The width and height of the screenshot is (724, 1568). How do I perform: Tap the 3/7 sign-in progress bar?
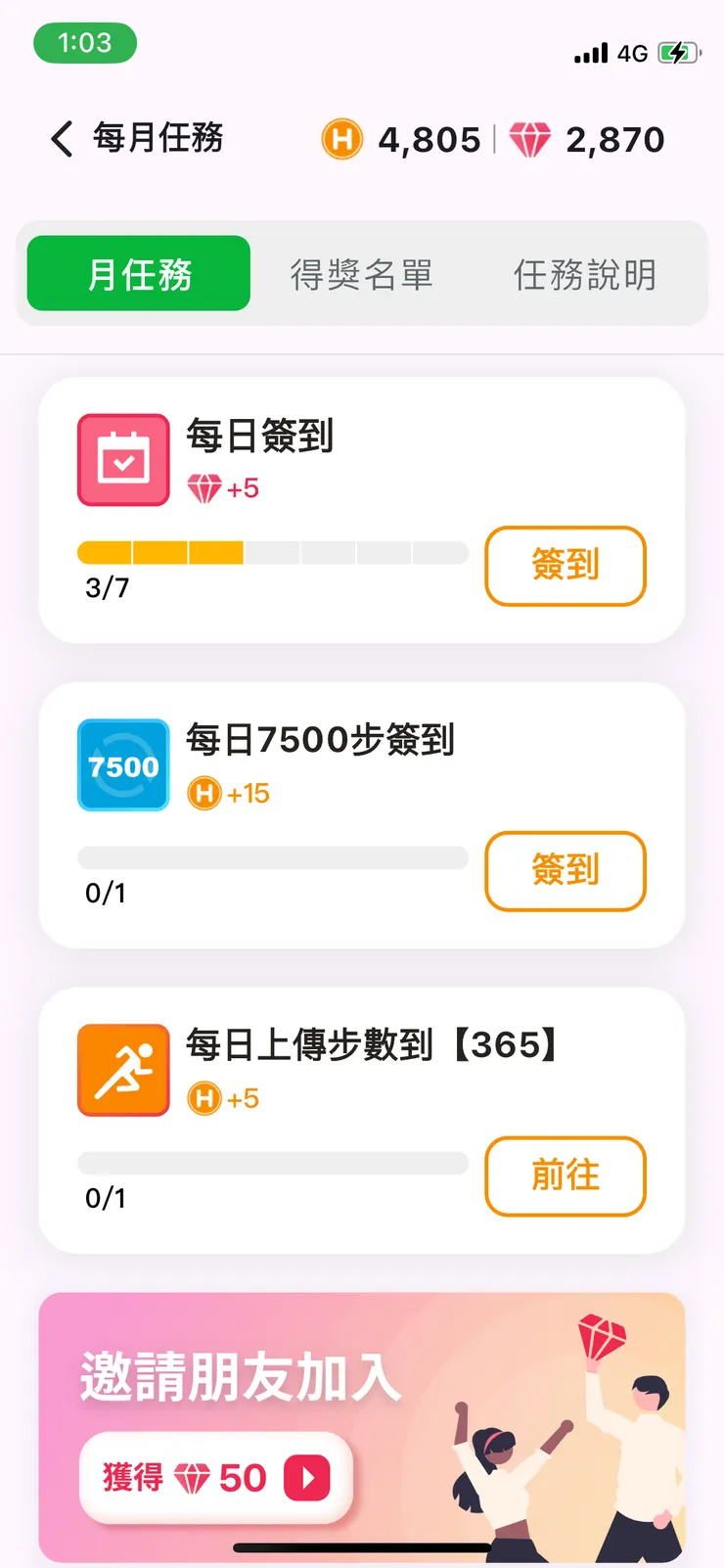pyautogui.click(x=272, y=553)
